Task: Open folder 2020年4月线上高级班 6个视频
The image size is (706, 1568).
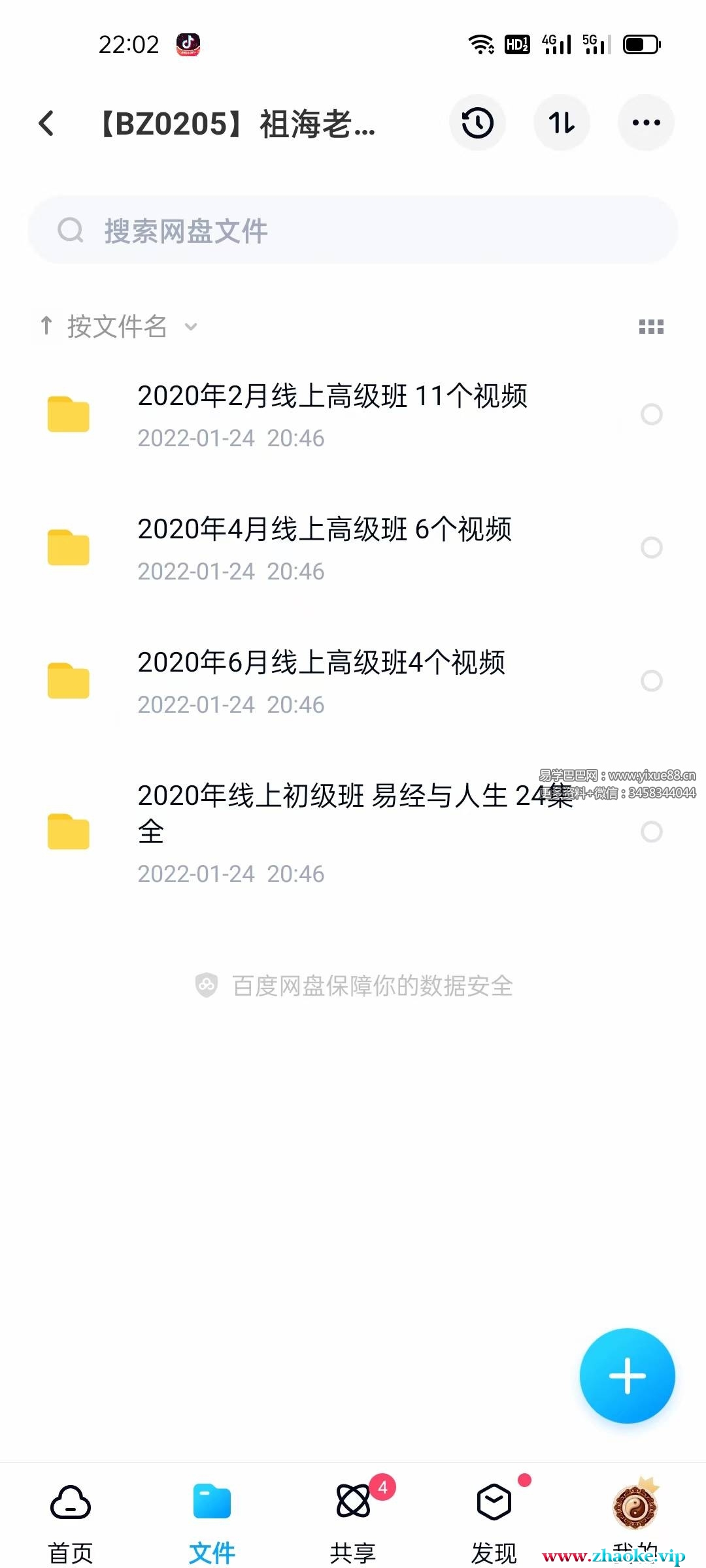Action: pos(324,547)
